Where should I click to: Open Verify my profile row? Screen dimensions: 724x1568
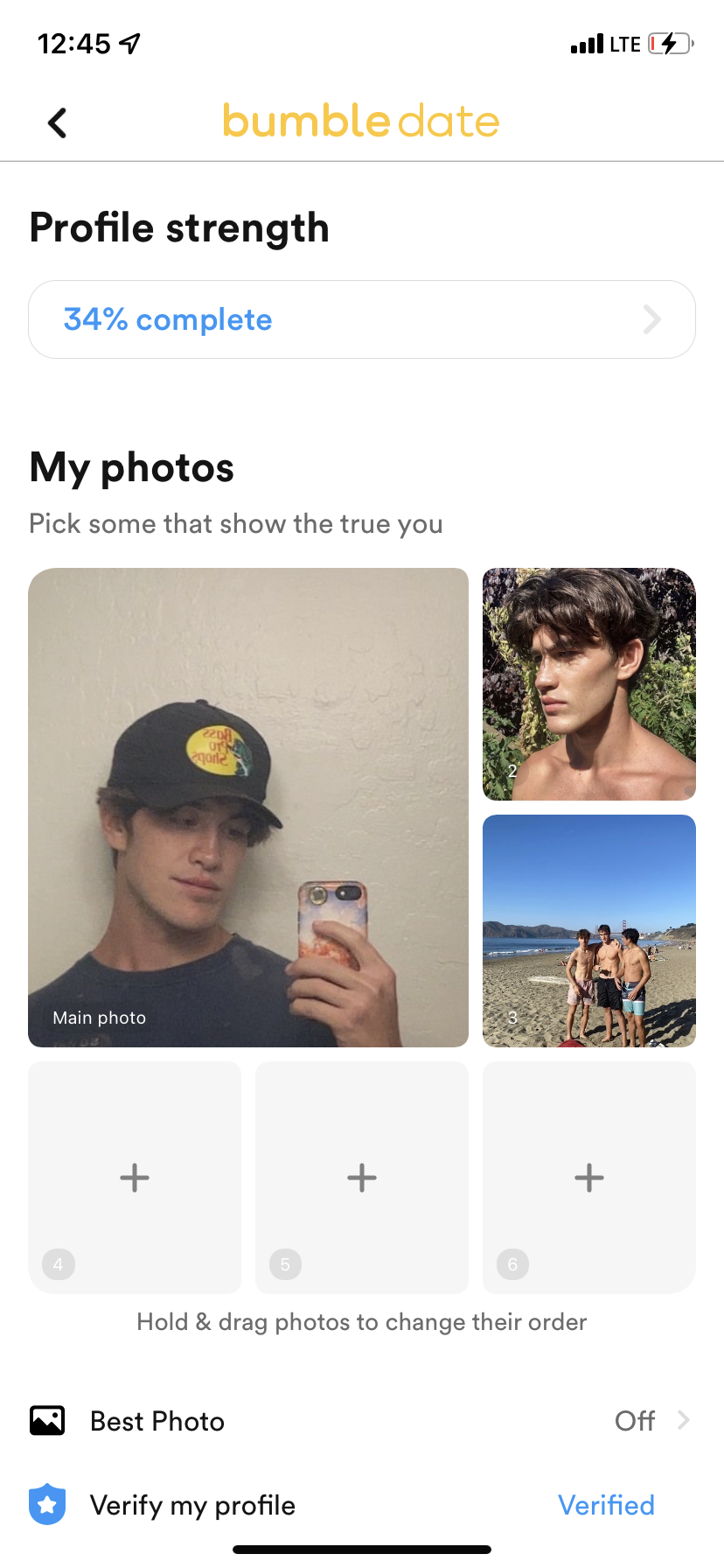tap(362, 1505)
